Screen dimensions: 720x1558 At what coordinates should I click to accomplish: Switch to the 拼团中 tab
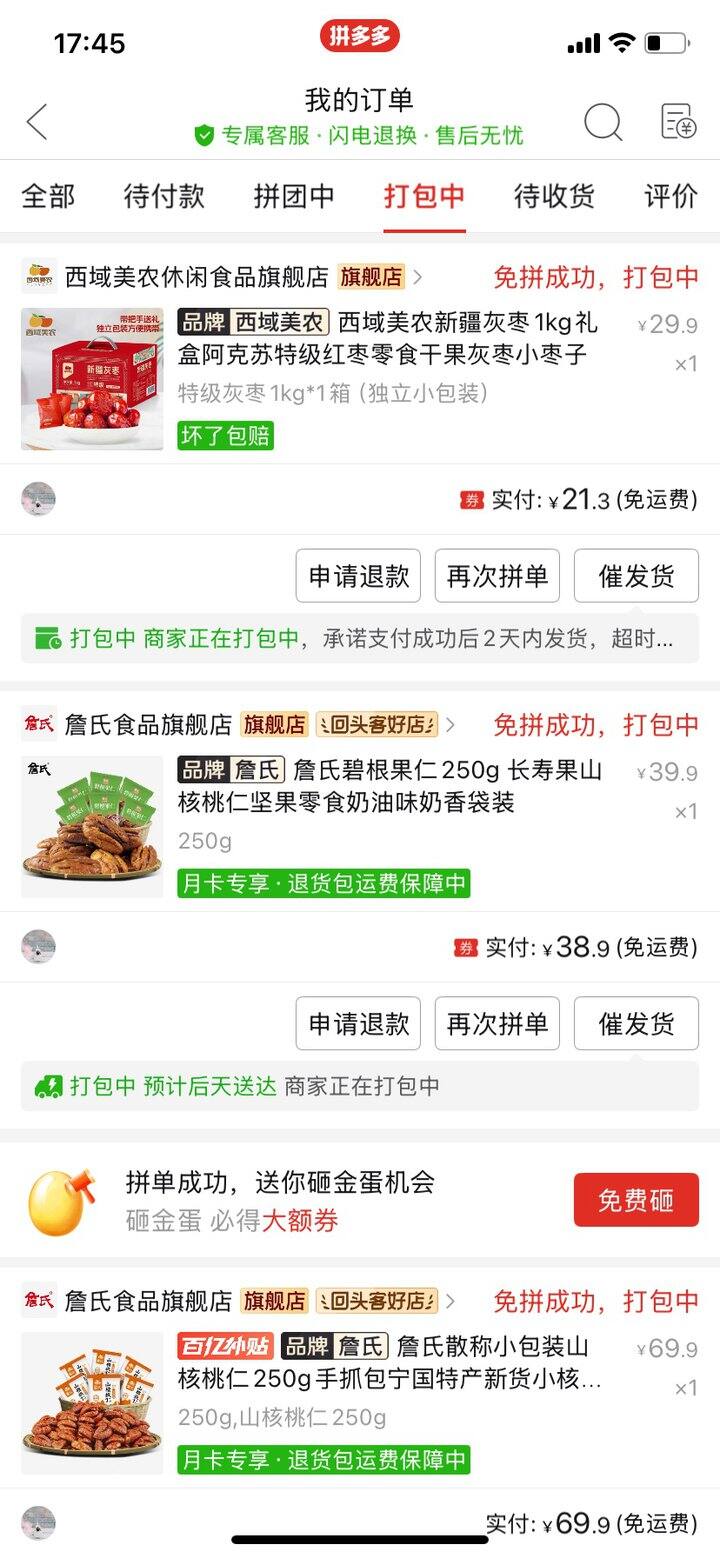pyautogui.click(x=294, y=196)
